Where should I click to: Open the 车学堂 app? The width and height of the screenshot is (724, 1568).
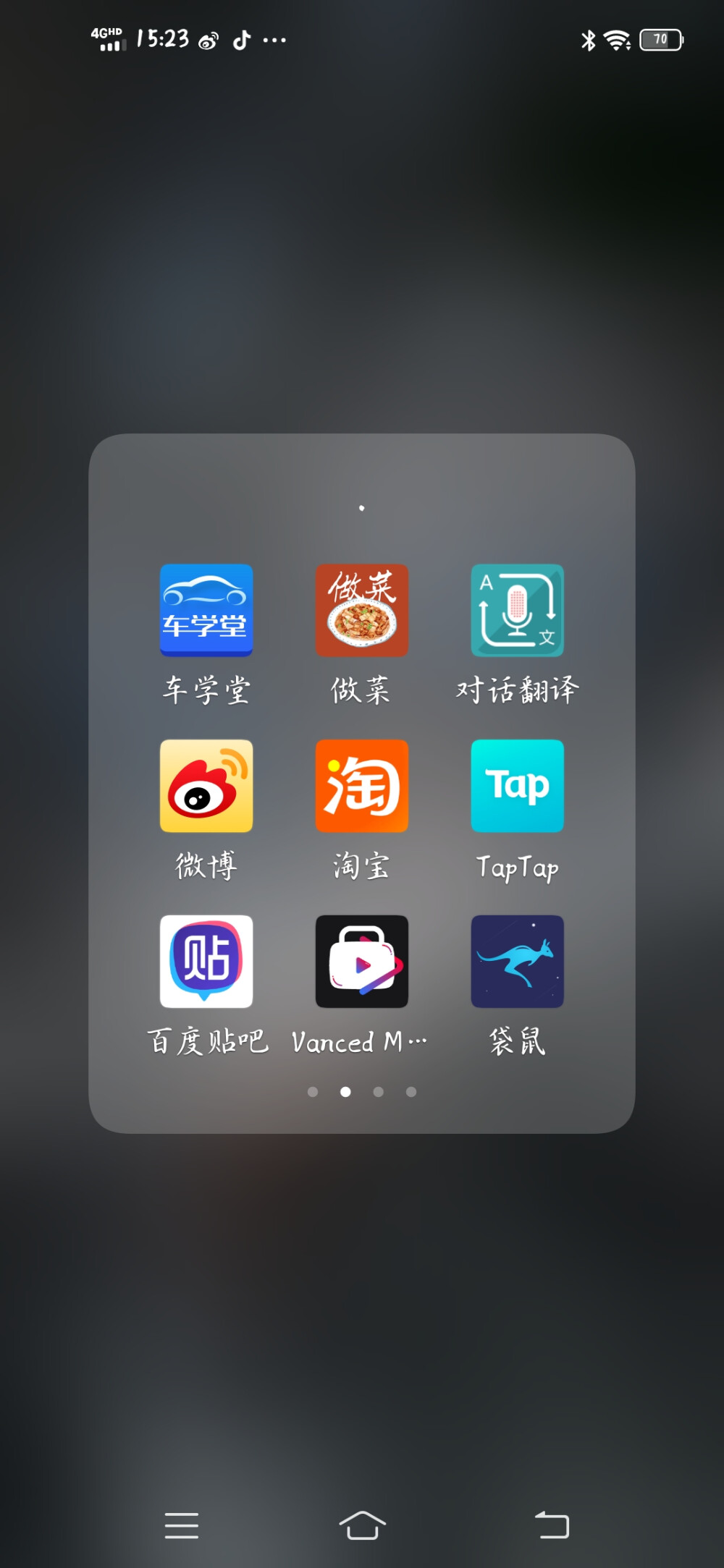pyautogui.click(x=206, y=610)
